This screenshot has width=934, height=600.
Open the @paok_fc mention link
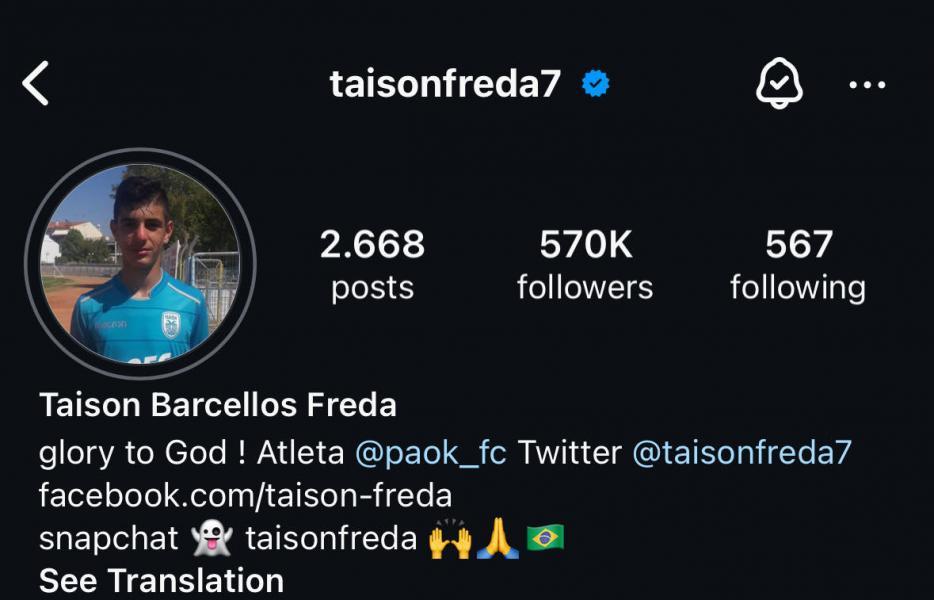(430, 452)
